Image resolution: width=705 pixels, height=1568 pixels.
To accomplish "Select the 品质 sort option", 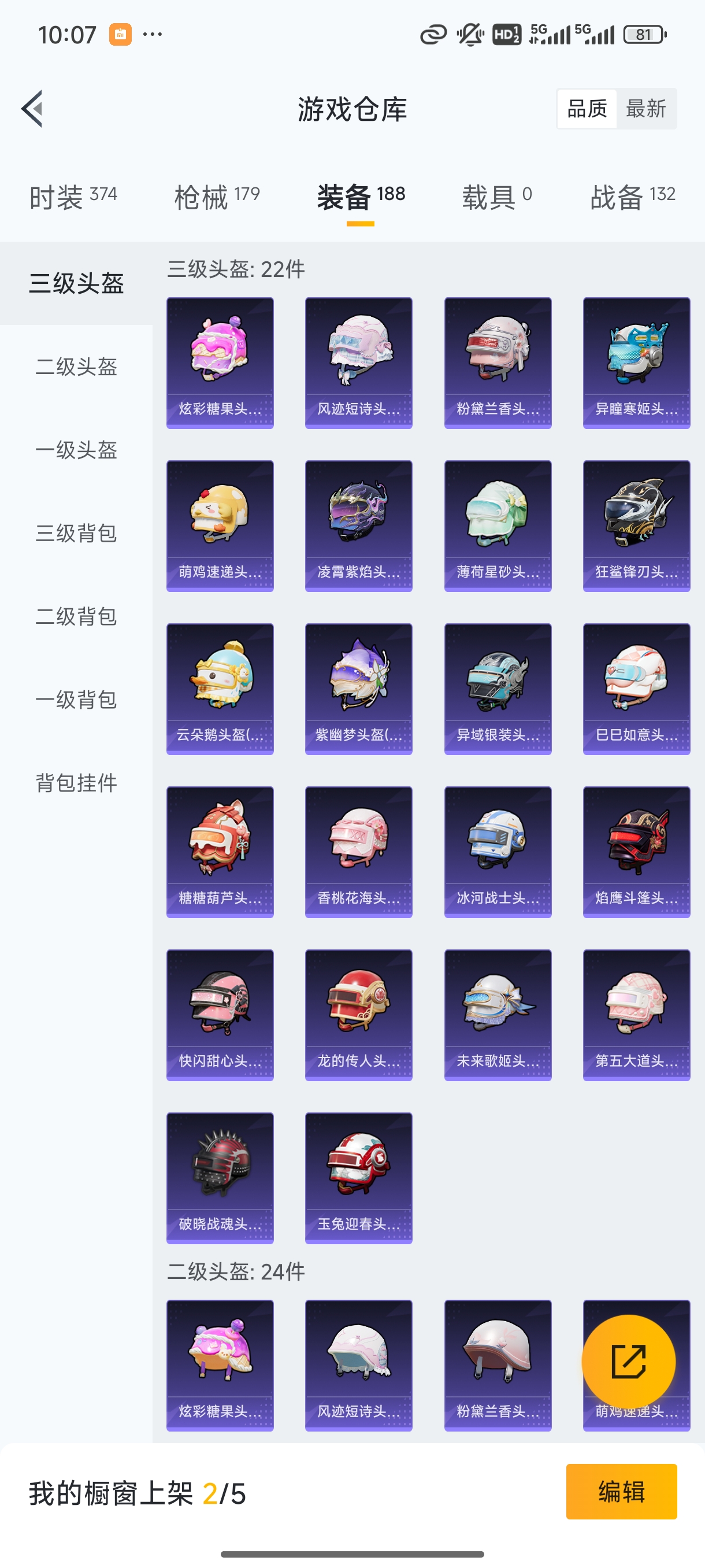I will [587, 109].
